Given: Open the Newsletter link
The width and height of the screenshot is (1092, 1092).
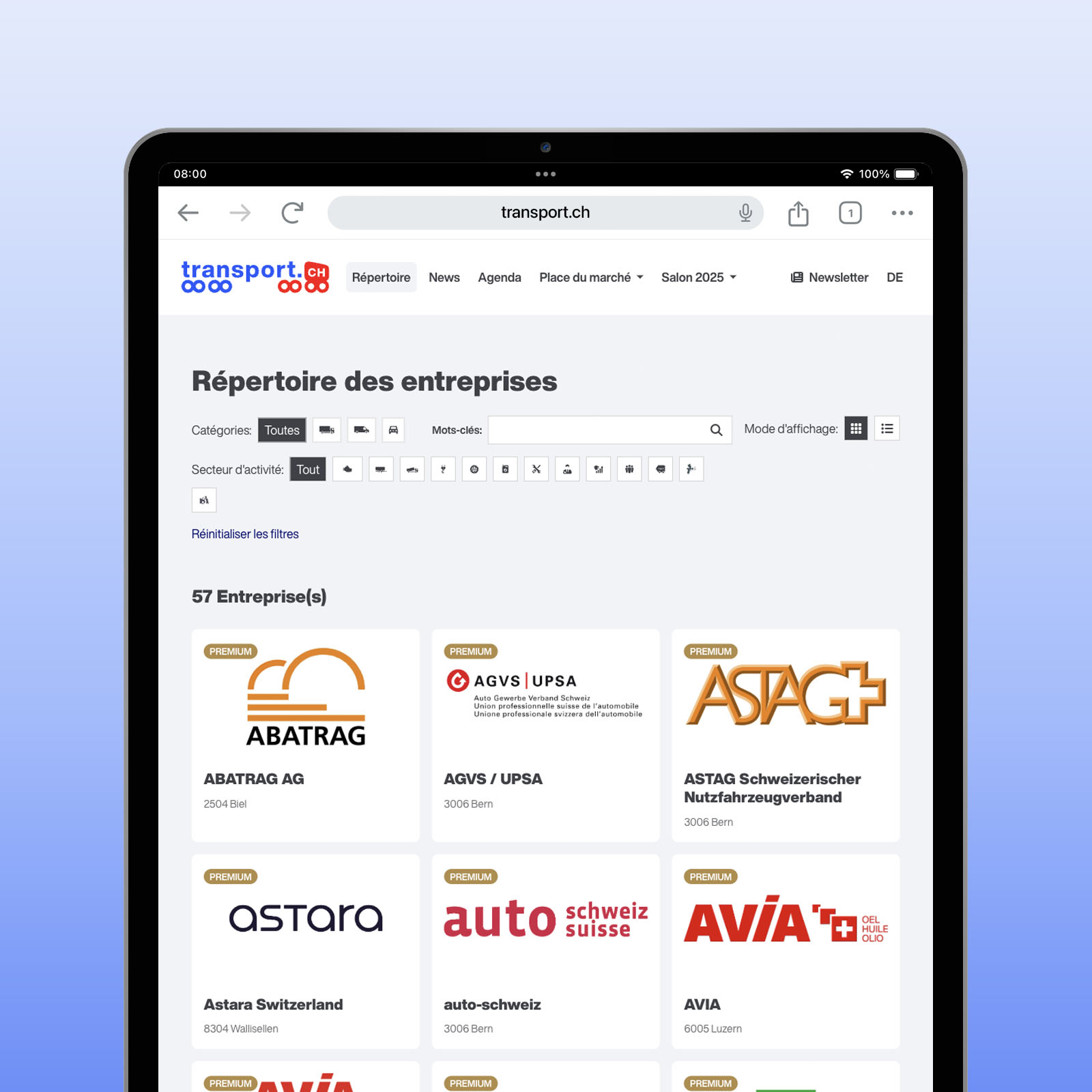Looking at the screenshot, I should [x=829, y=278].
